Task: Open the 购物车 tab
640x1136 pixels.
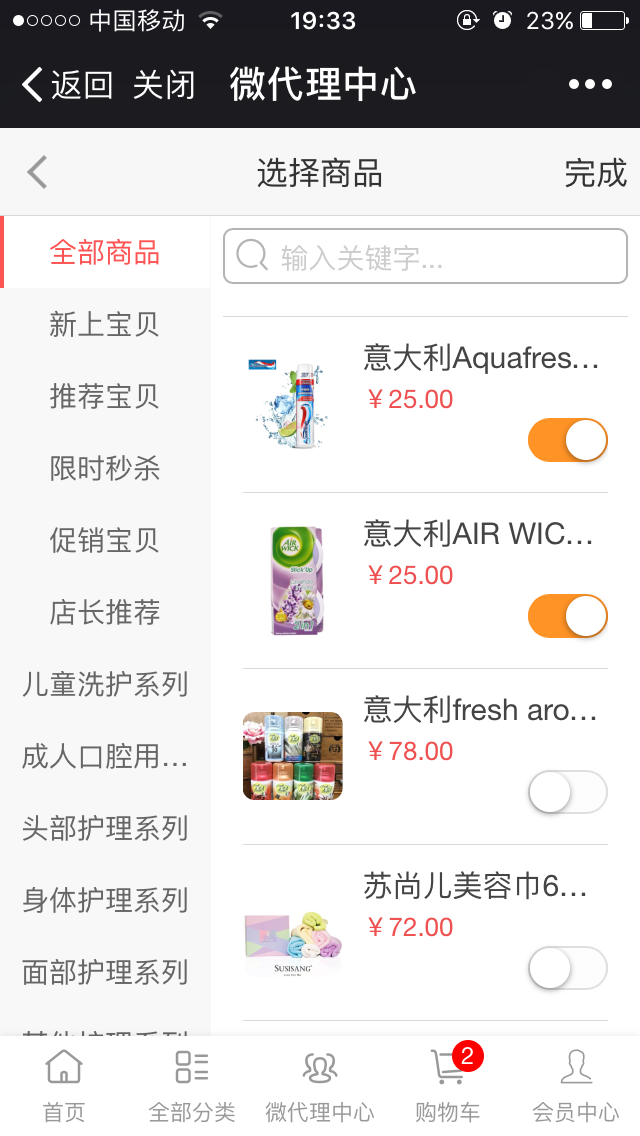Action: (x=447, y=1086)
